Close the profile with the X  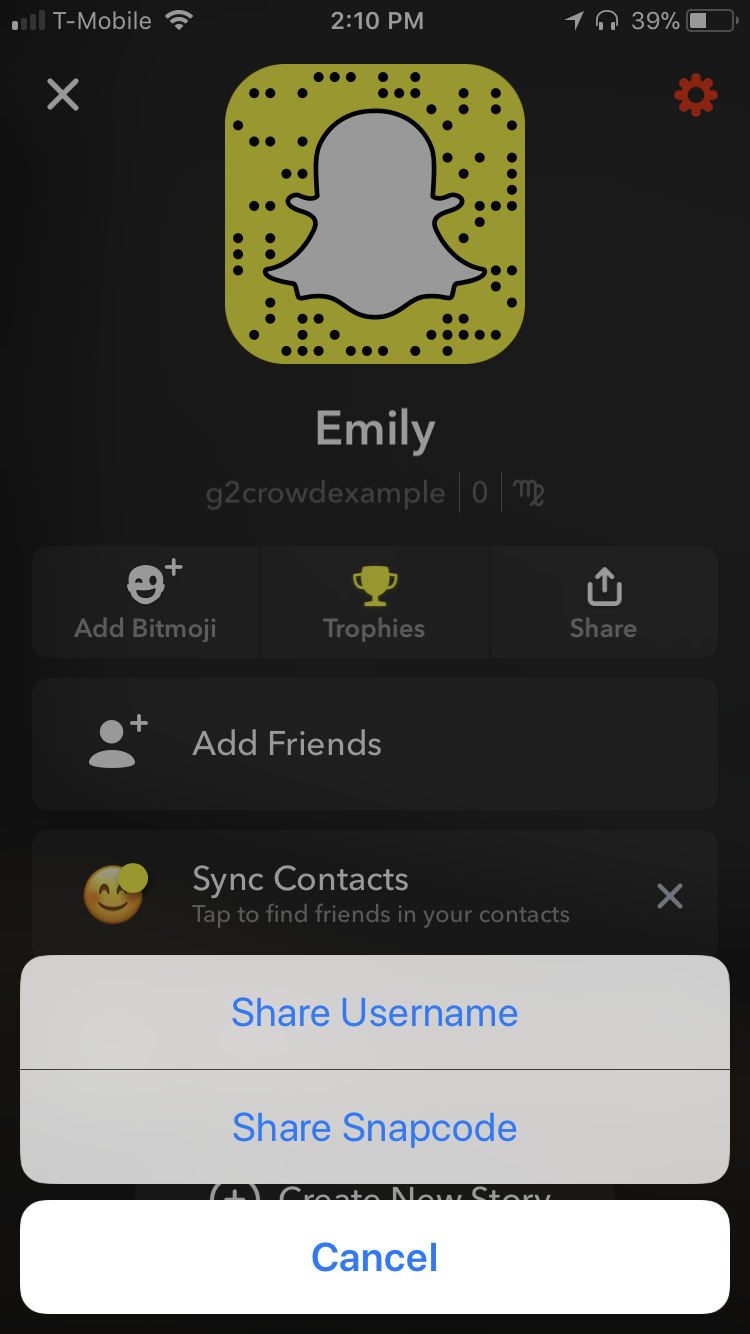(x=62, y=94)
